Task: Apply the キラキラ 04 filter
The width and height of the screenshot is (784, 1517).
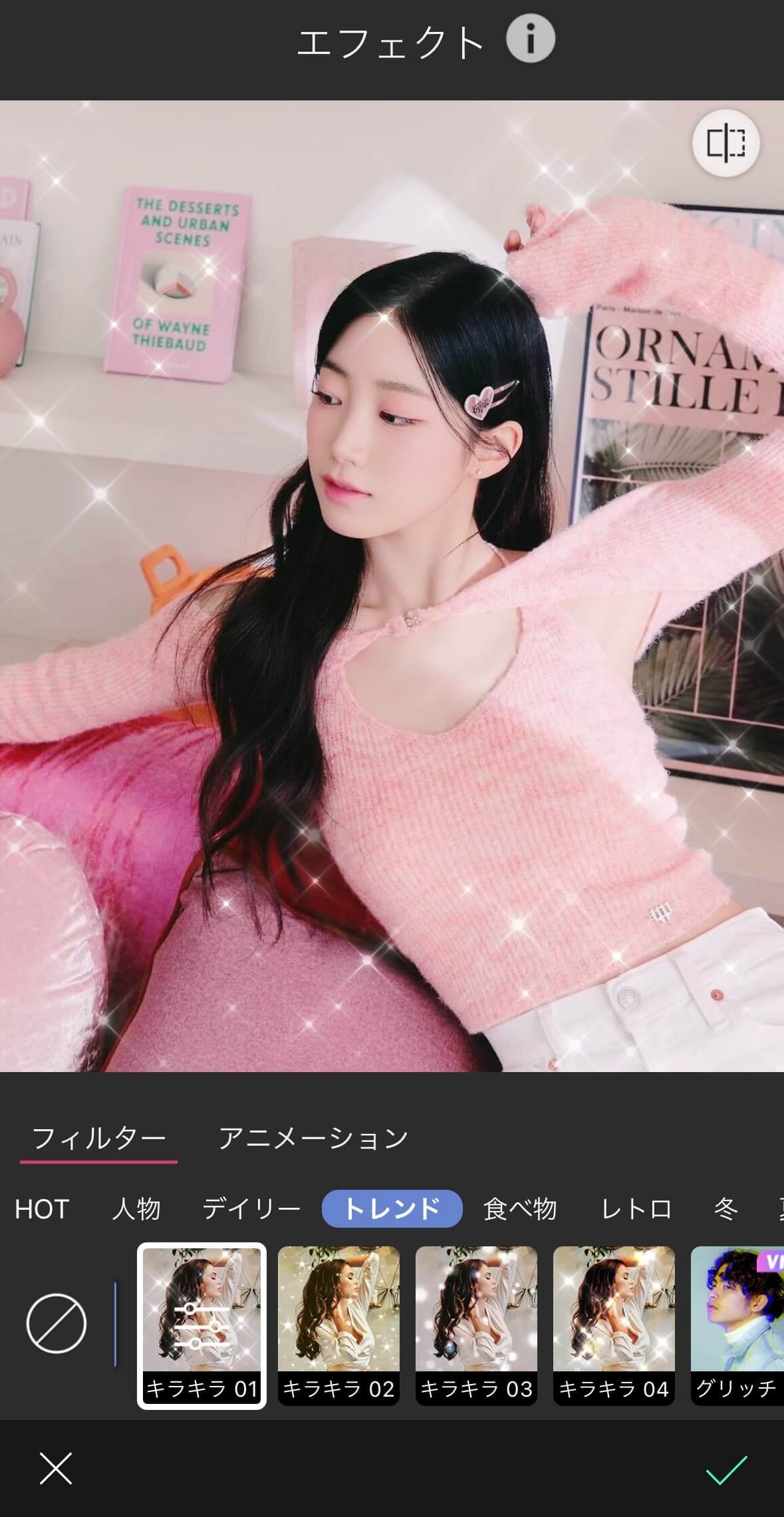Action: coord(614,1325)
